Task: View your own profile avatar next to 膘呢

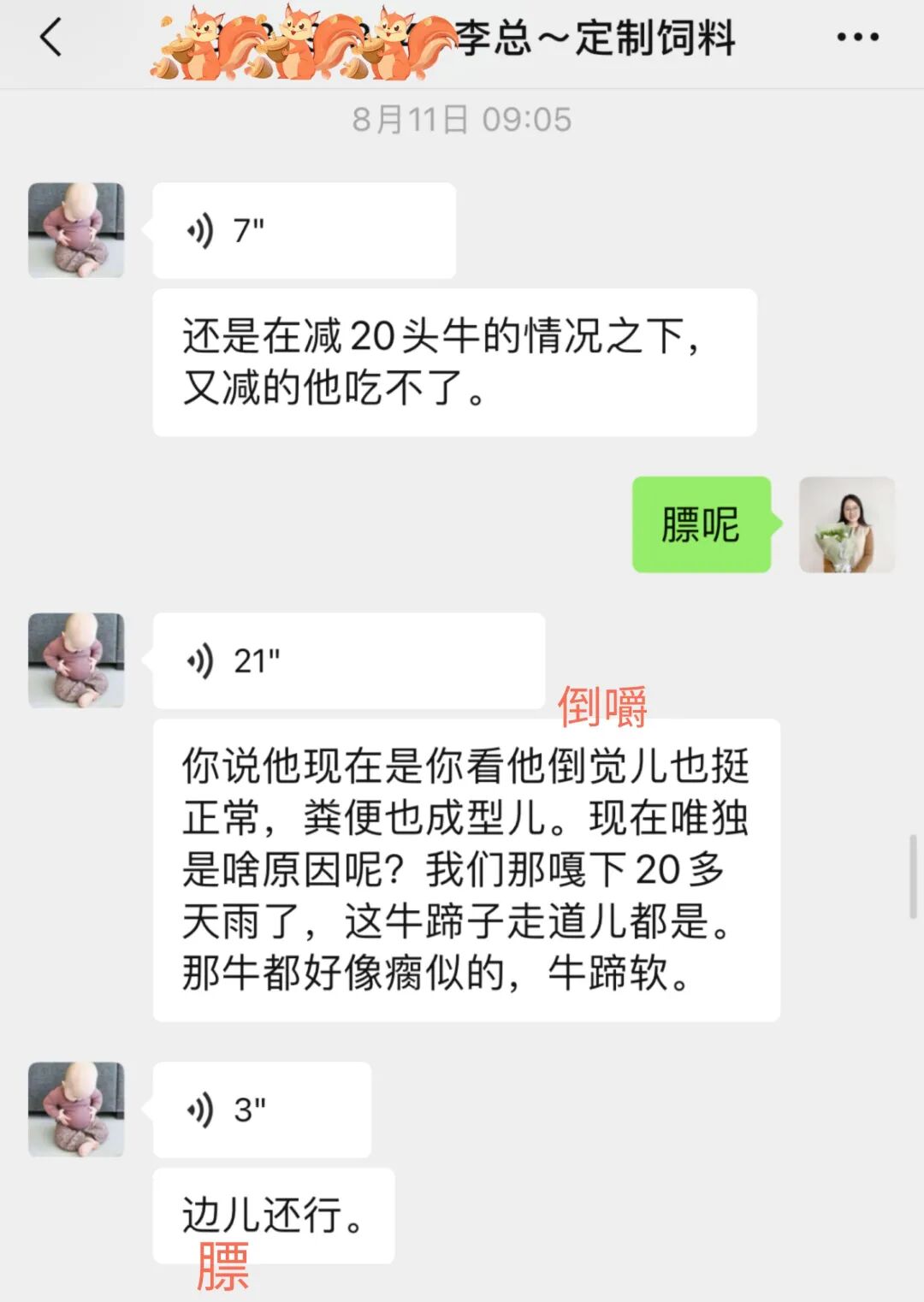Action: point(846,524)
